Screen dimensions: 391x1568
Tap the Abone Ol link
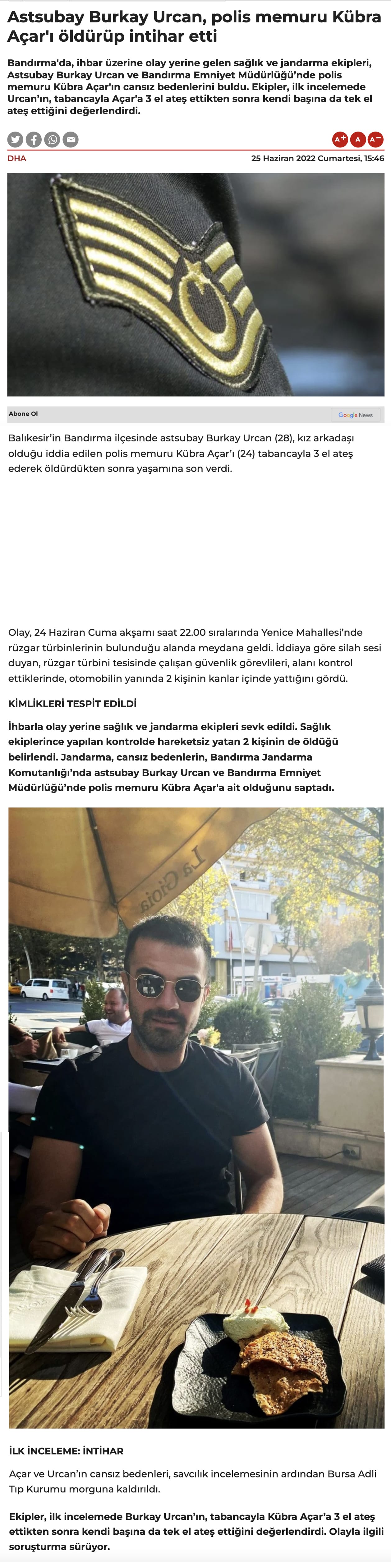click(23, 414)
